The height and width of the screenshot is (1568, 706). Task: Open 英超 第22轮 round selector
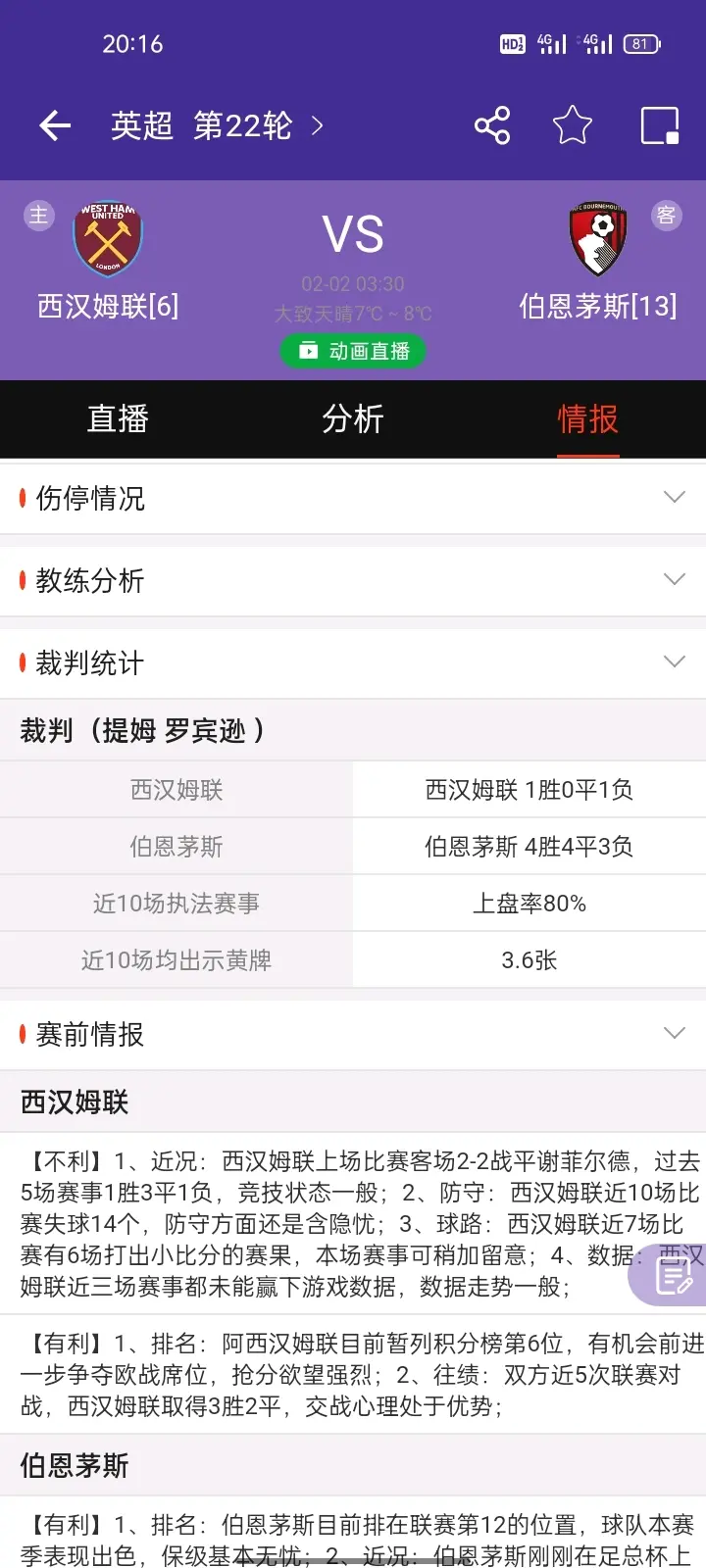click(206, 125)
